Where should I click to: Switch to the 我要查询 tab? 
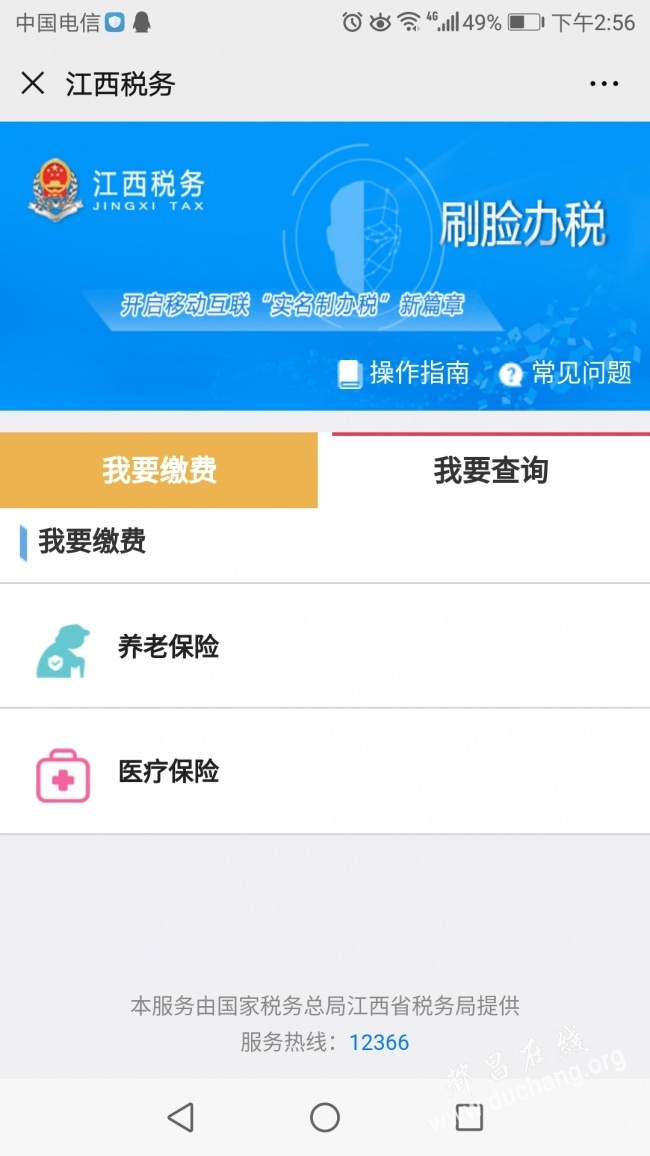click(x=490, y=471)
